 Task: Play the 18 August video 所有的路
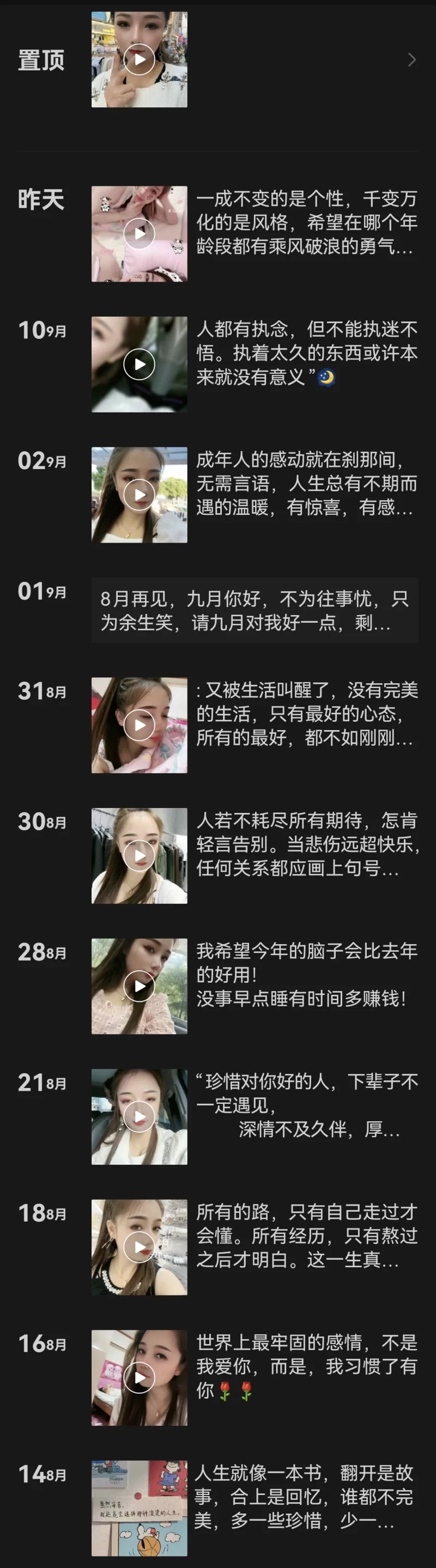[x=139, y=1247]
